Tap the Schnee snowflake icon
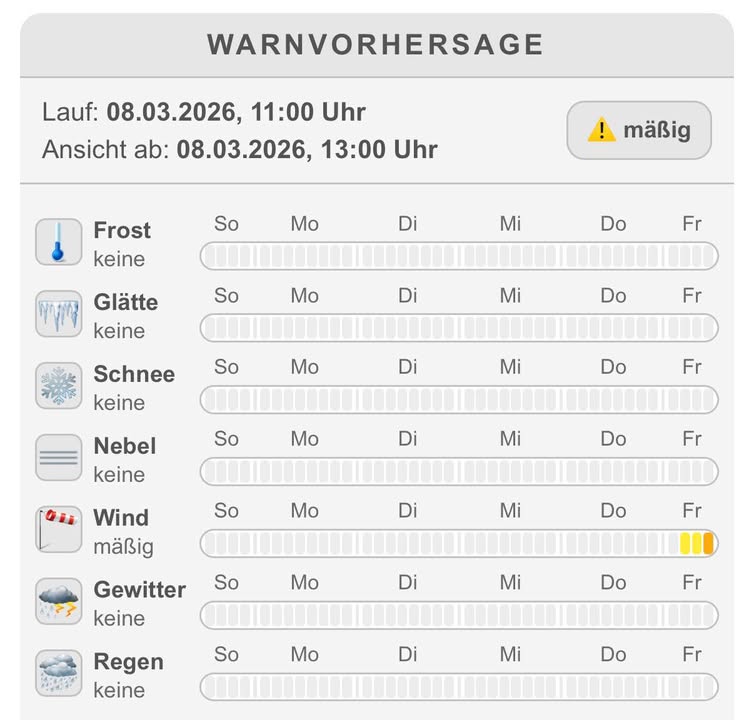Viewport: 754px width, 720px height. coord(59,386)
